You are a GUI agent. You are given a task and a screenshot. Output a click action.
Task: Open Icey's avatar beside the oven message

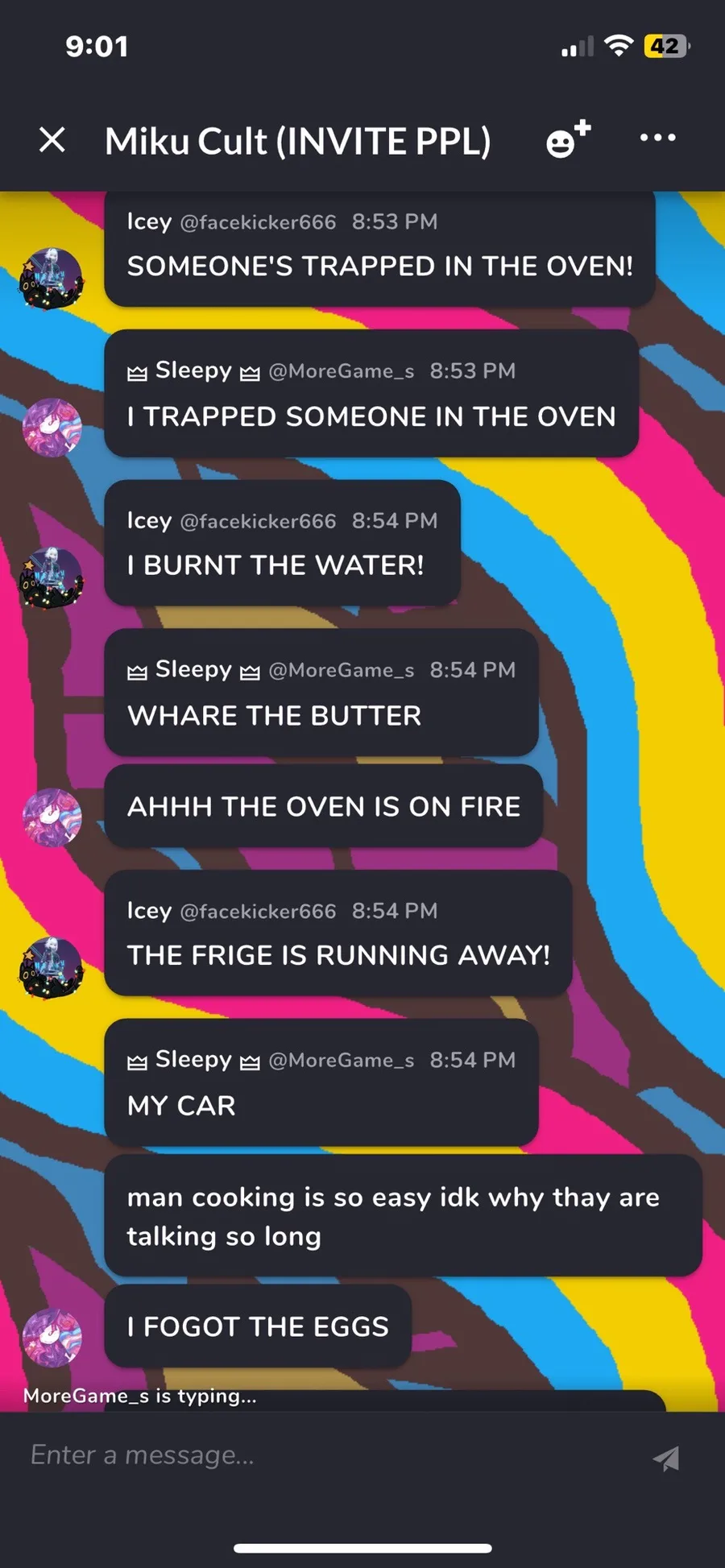[52, 279]
